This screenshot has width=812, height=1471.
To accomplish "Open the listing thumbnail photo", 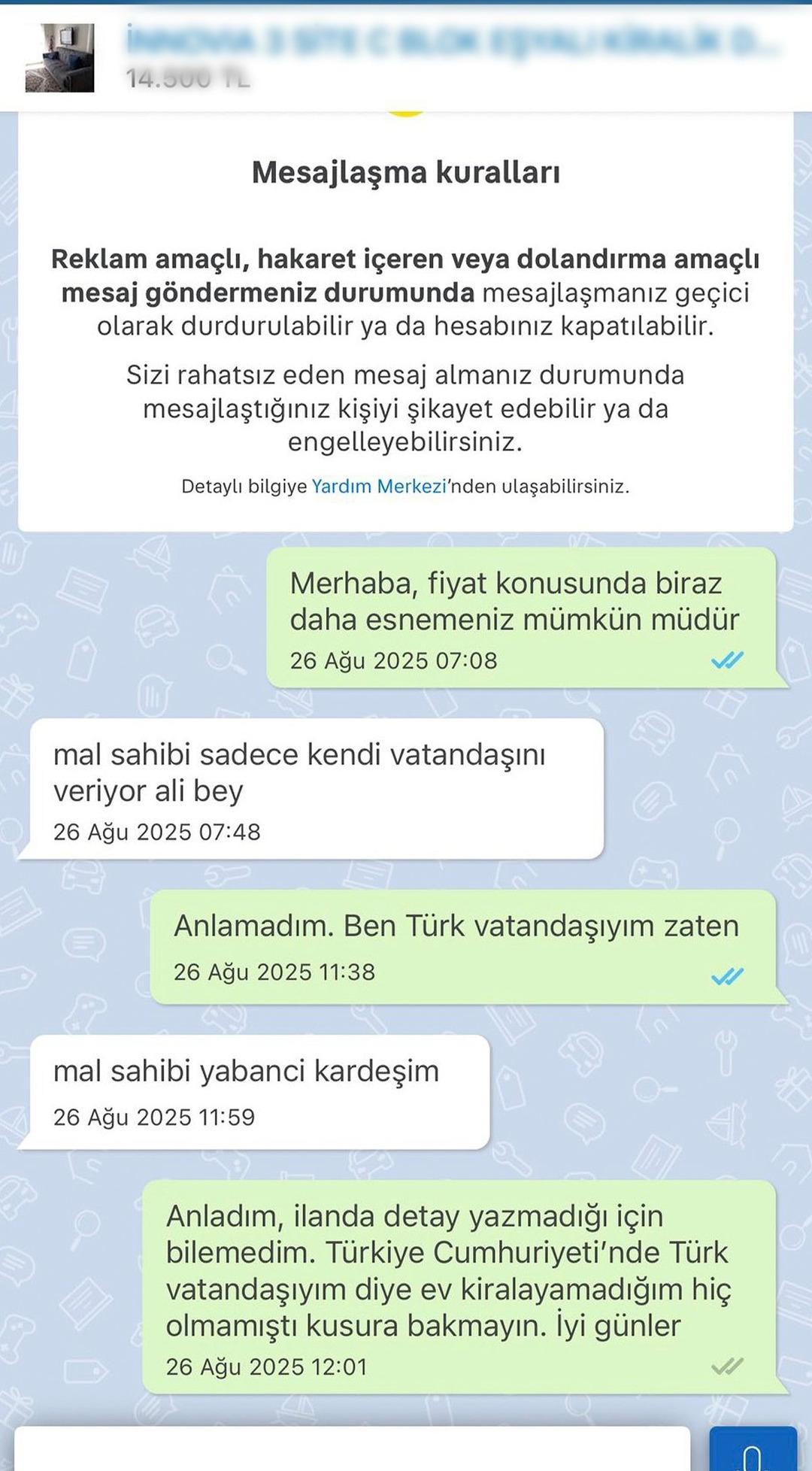I will pyautogui.click(x=59, y=58).
